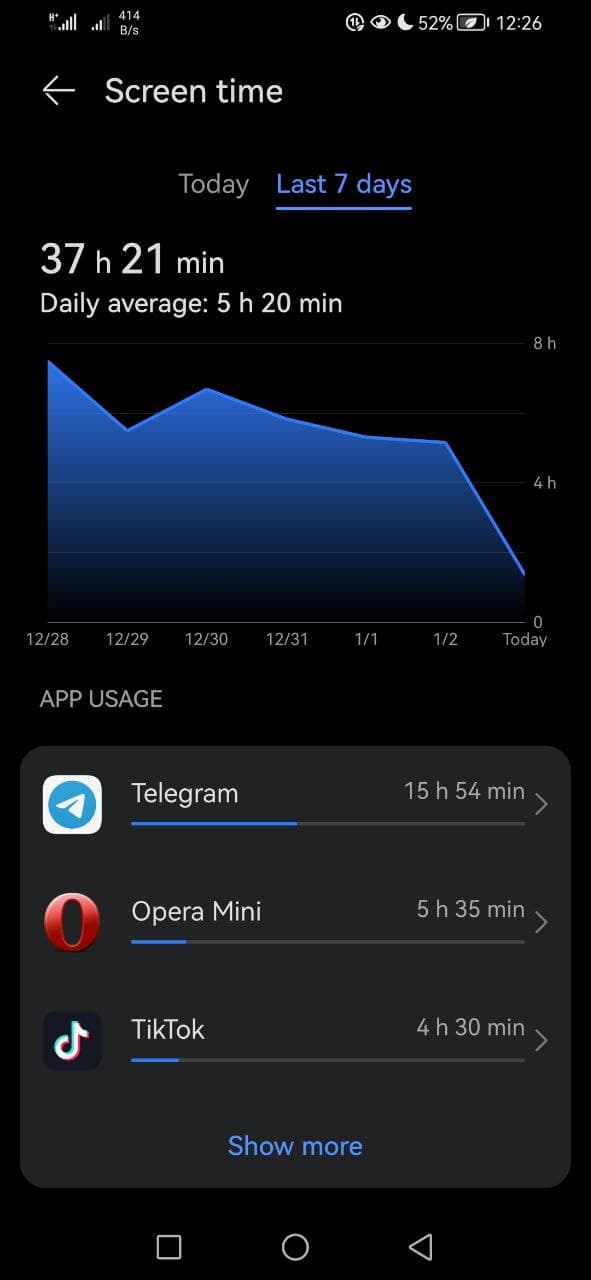View TikTok usage details
Image resolution: width=591 pixels, height=1280 pixels.
tap(295, 1040)
